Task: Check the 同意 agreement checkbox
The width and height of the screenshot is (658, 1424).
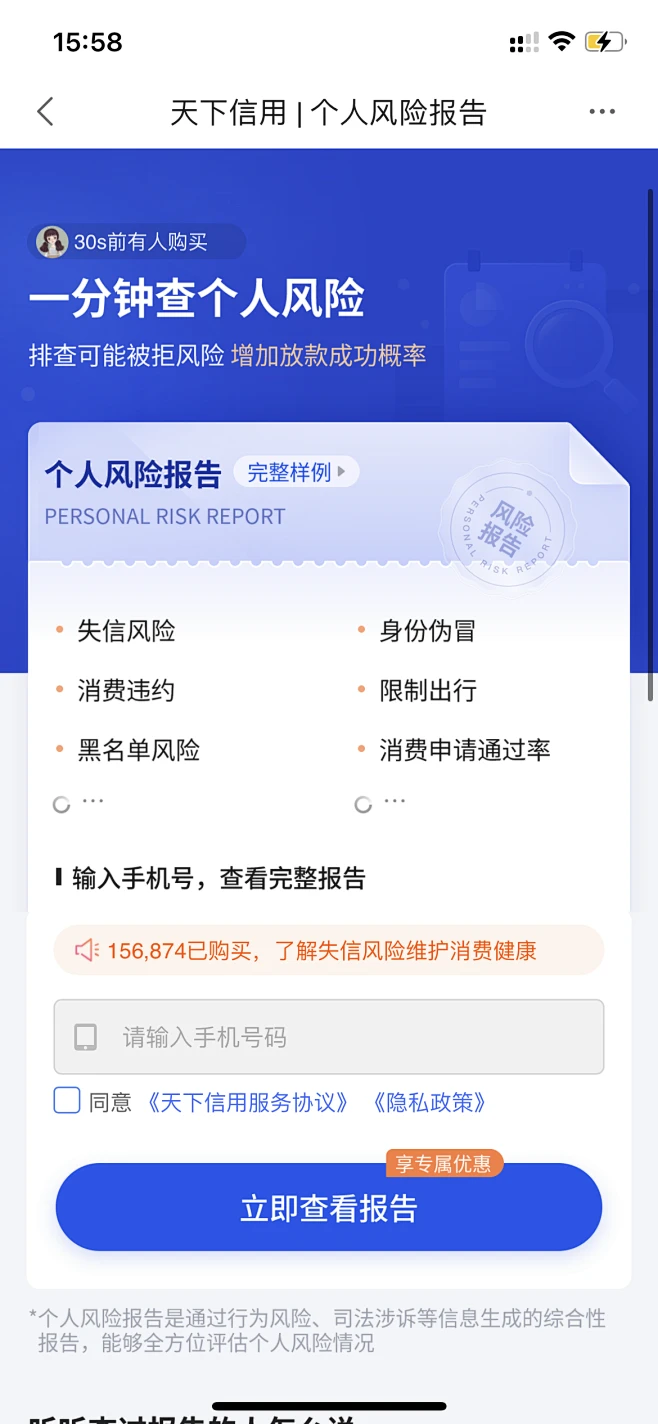Action: tap(67, 1101)
